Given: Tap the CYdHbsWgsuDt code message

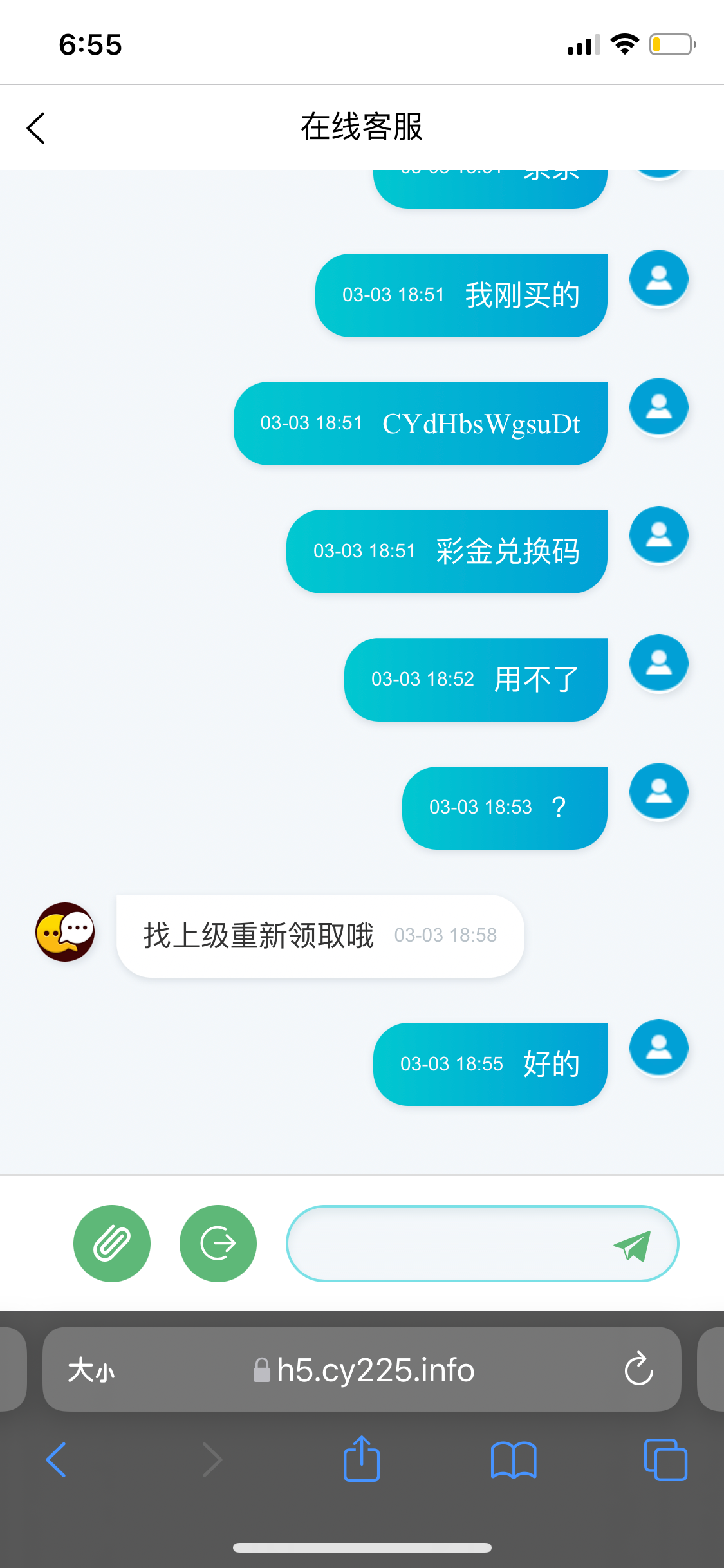Looking at the screenshot, I should pyautogui.click(x=420, y=422).
